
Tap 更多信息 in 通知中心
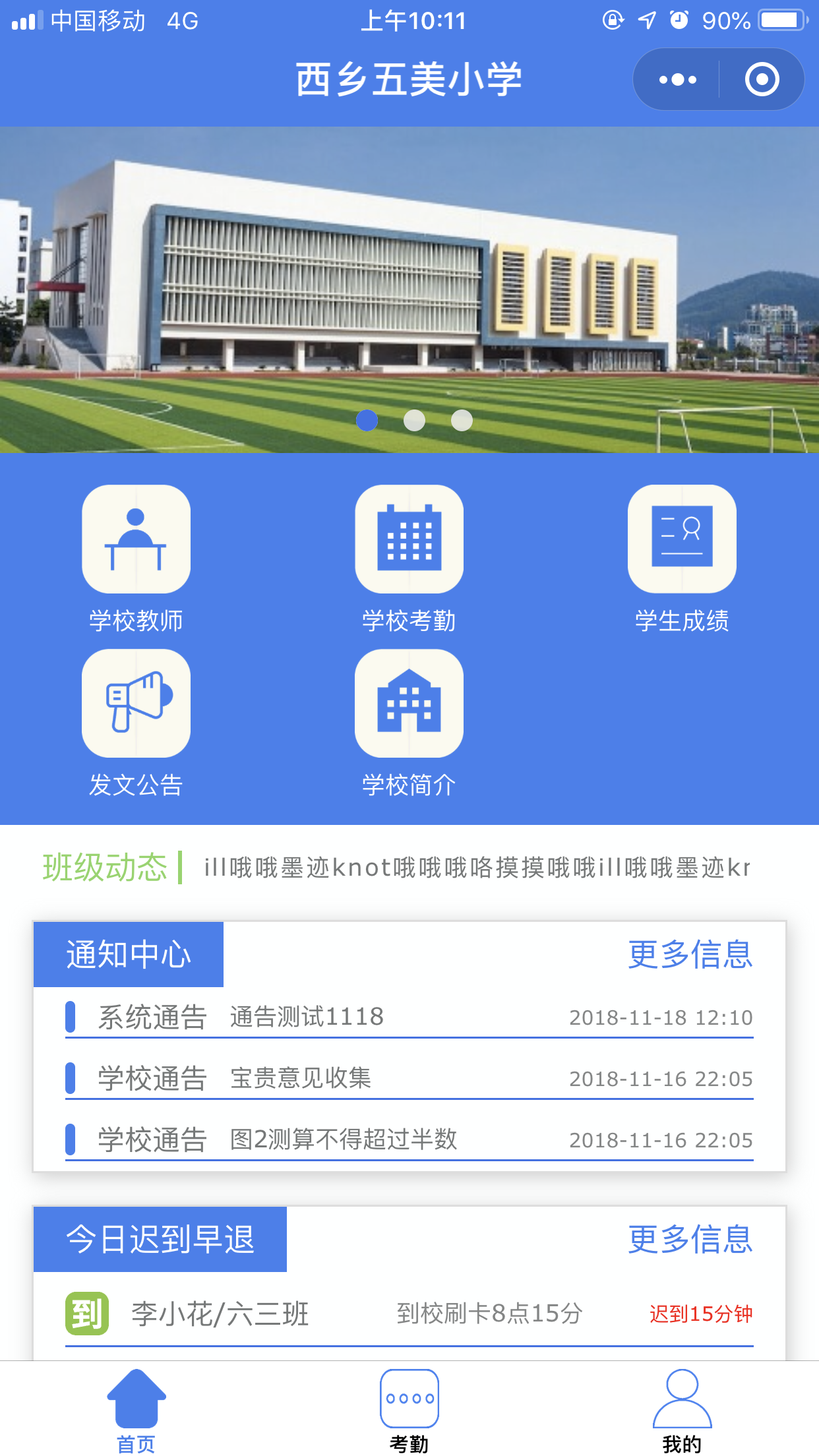click(690, 954)
